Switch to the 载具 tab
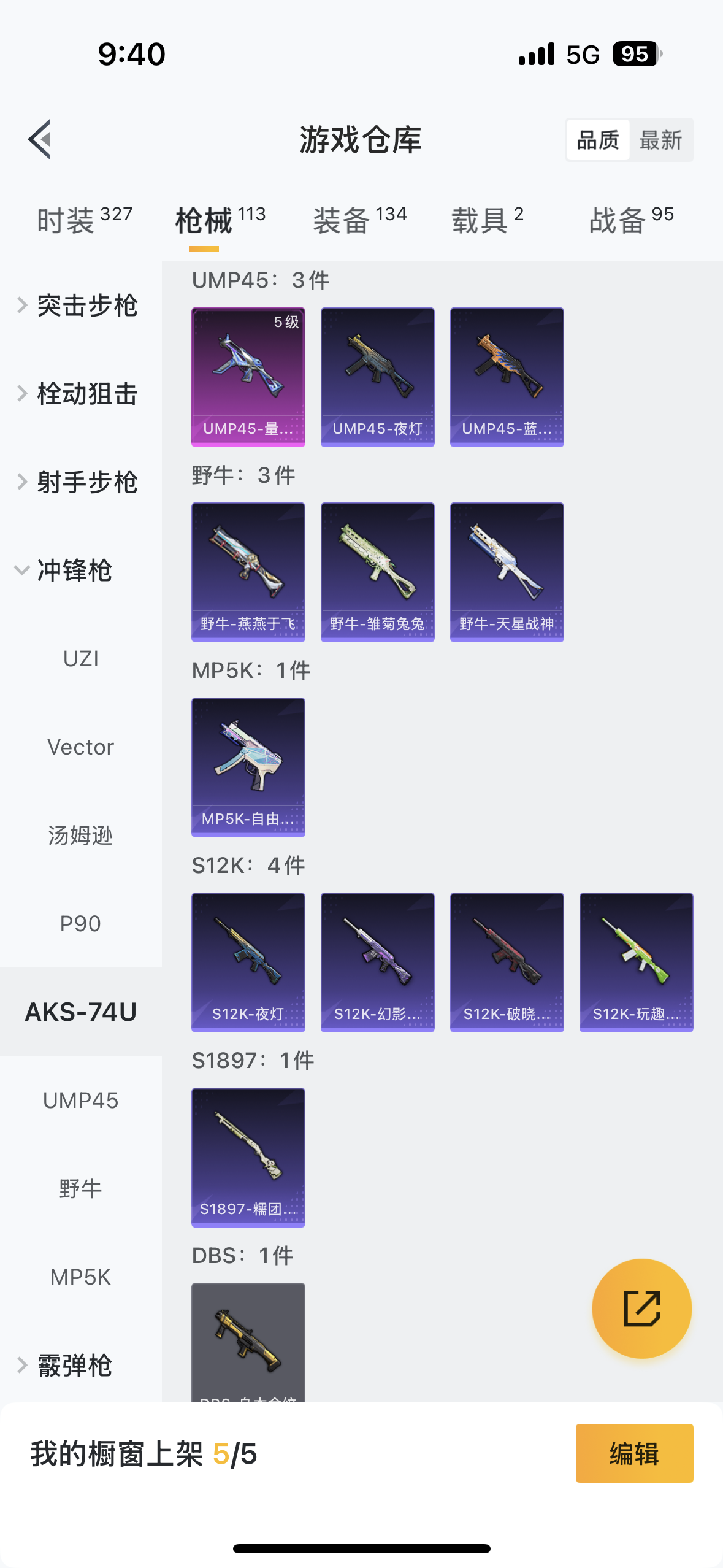 point(488,220)
